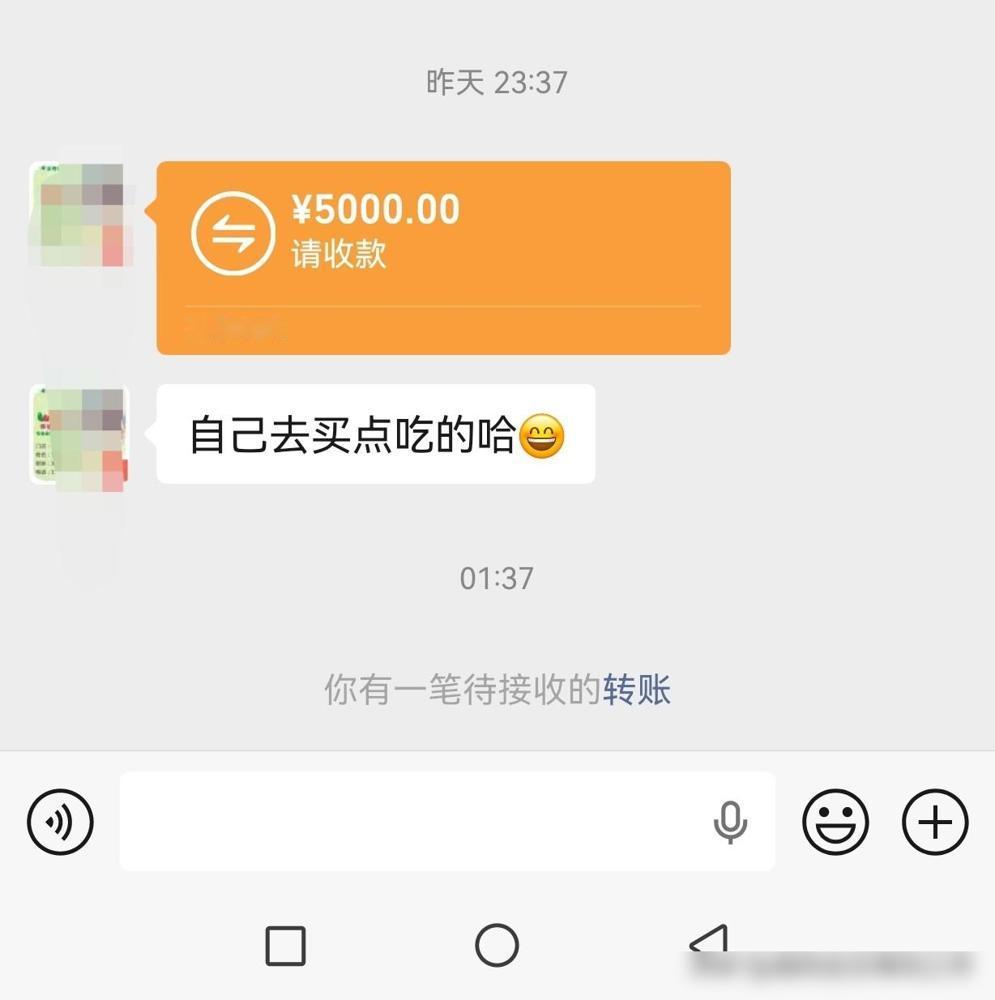The height and width of the screenshot is (1000, 995).
Task: Tap the plus icon for more functions
Action: (x=933, y=822)
